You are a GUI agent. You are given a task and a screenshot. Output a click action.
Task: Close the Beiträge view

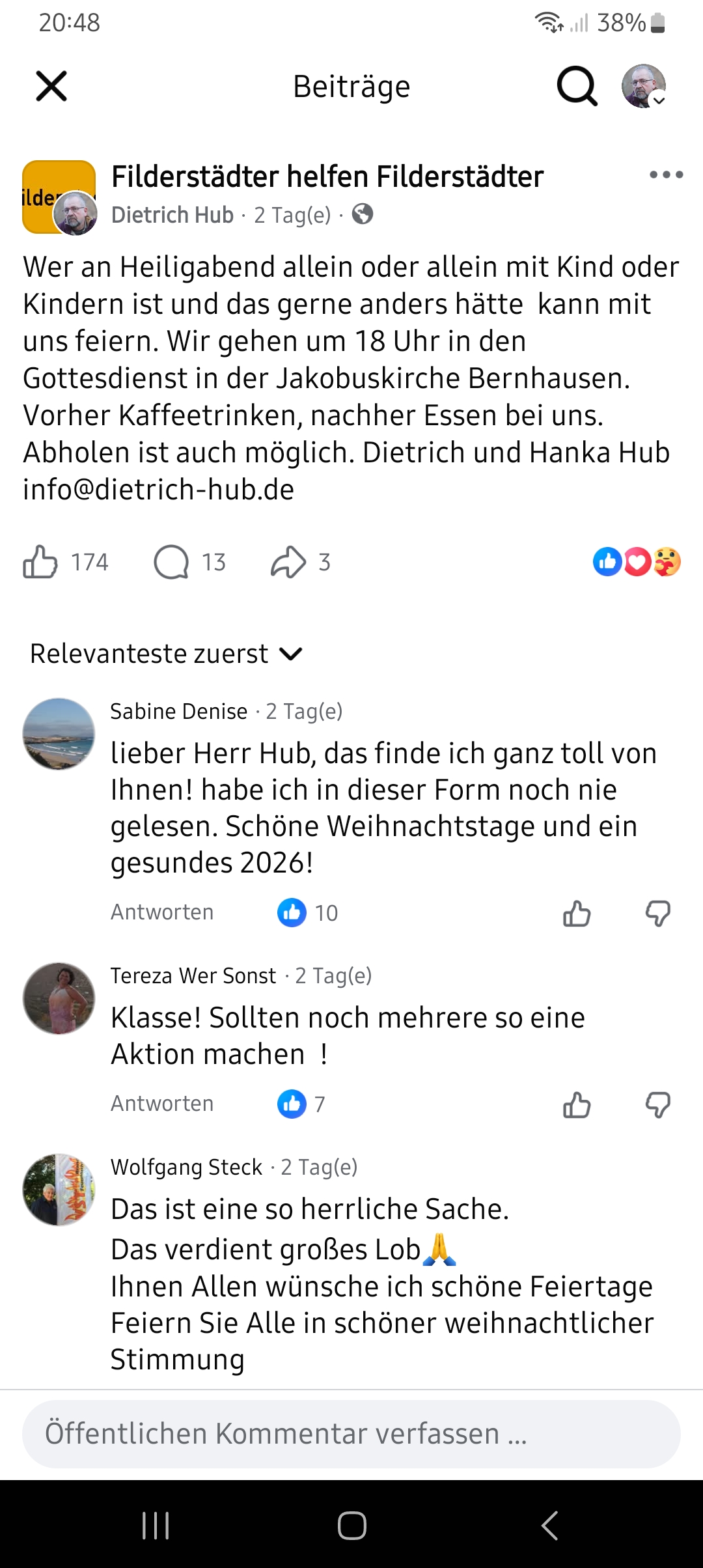tap(51, 86)
